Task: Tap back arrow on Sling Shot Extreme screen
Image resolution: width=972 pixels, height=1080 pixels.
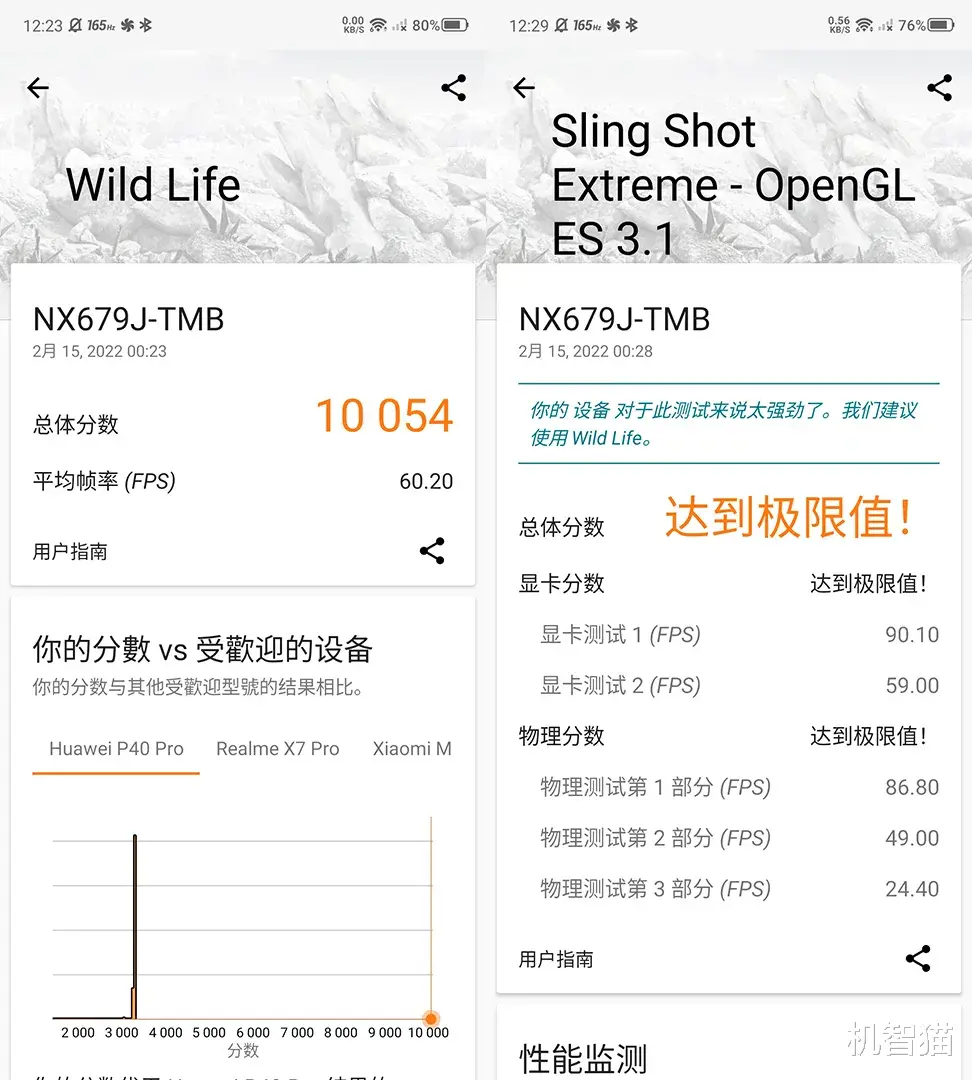Action: pos(523,88)
